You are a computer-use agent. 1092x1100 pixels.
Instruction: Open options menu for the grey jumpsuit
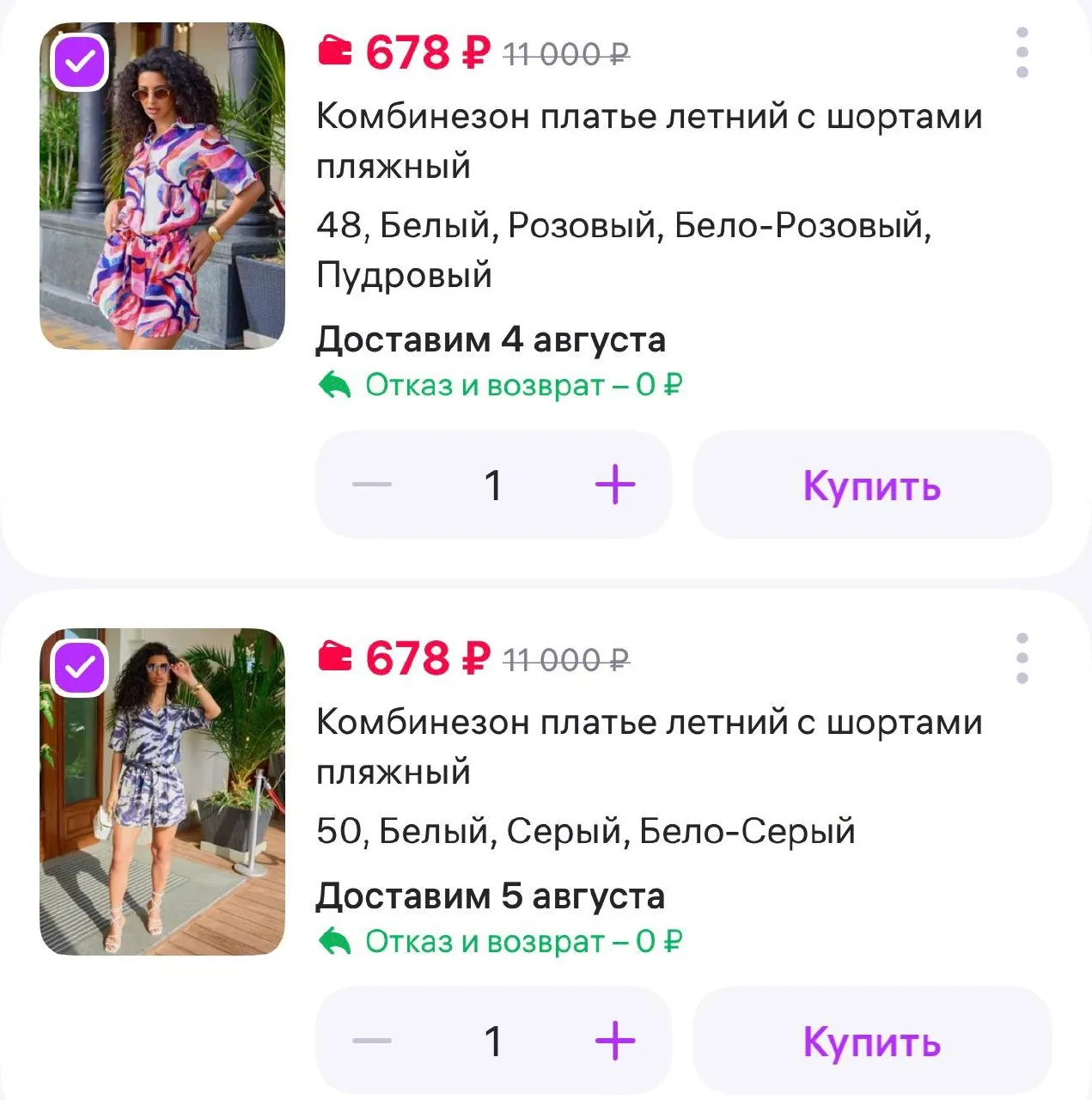(x=1022, y=658)
